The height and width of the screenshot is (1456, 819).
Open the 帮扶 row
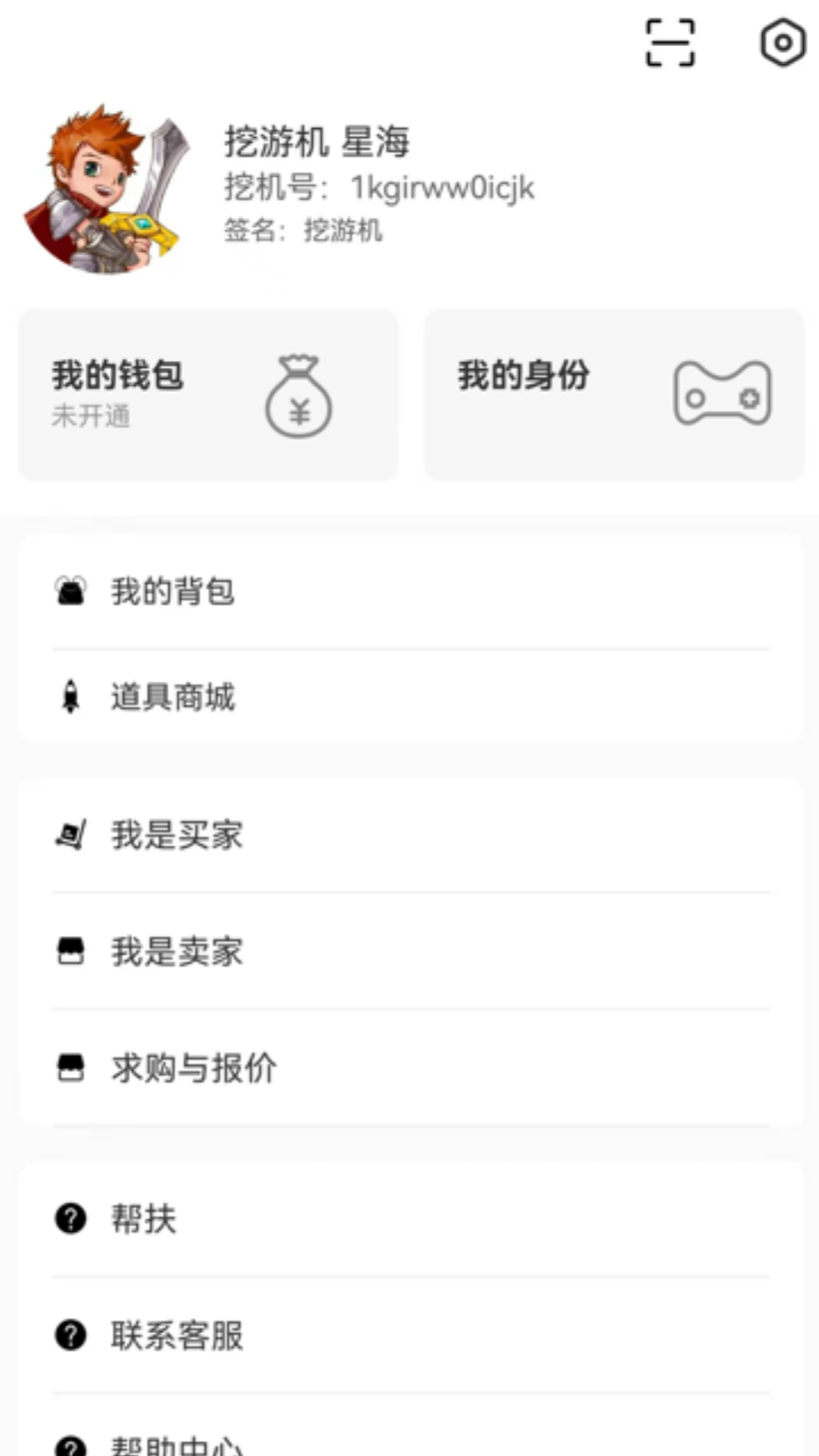tap(411, 1219)
